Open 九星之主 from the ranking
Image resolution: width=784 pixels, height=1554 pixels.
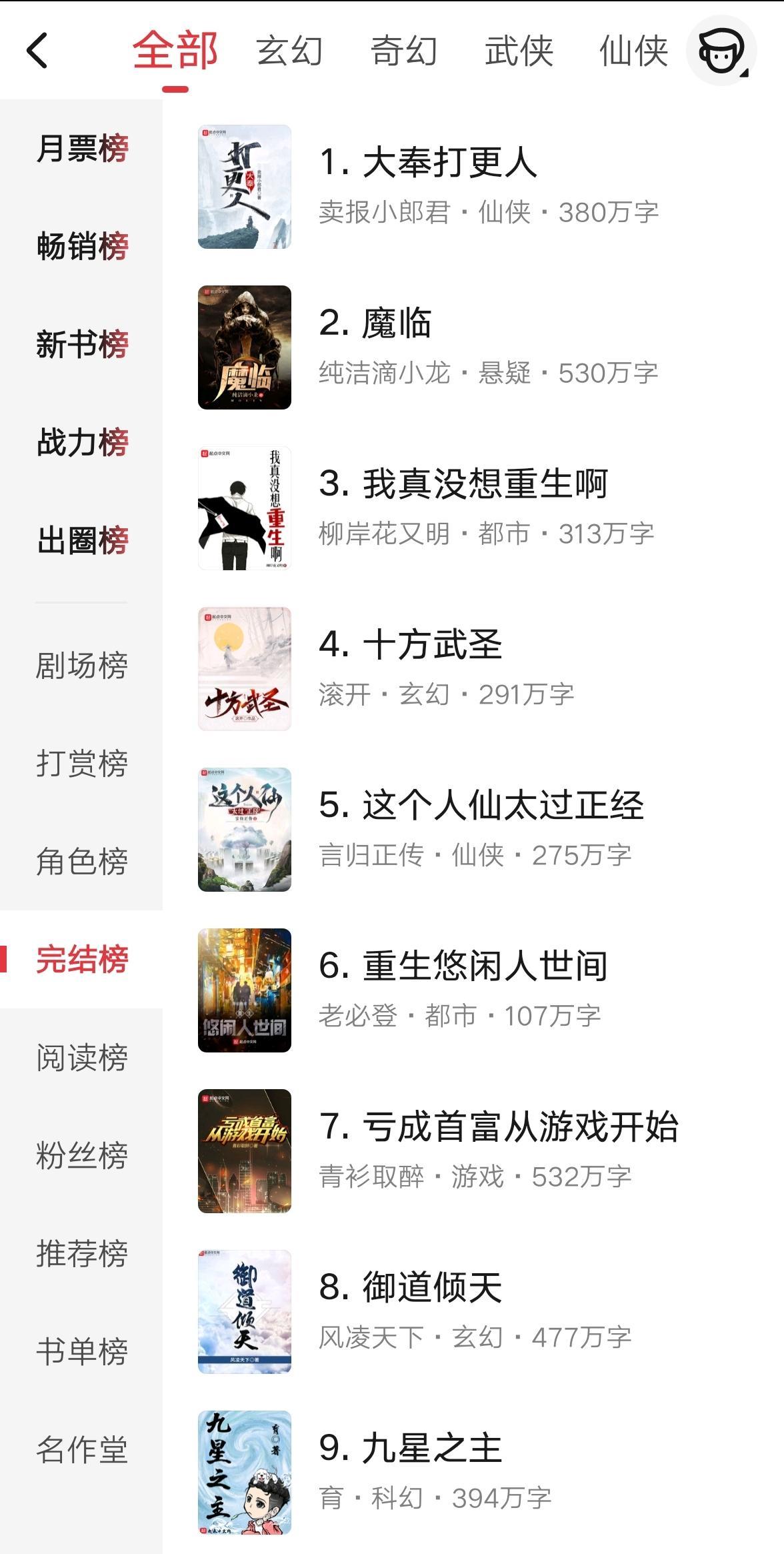pyautogui.click(x=431, y=1448)
